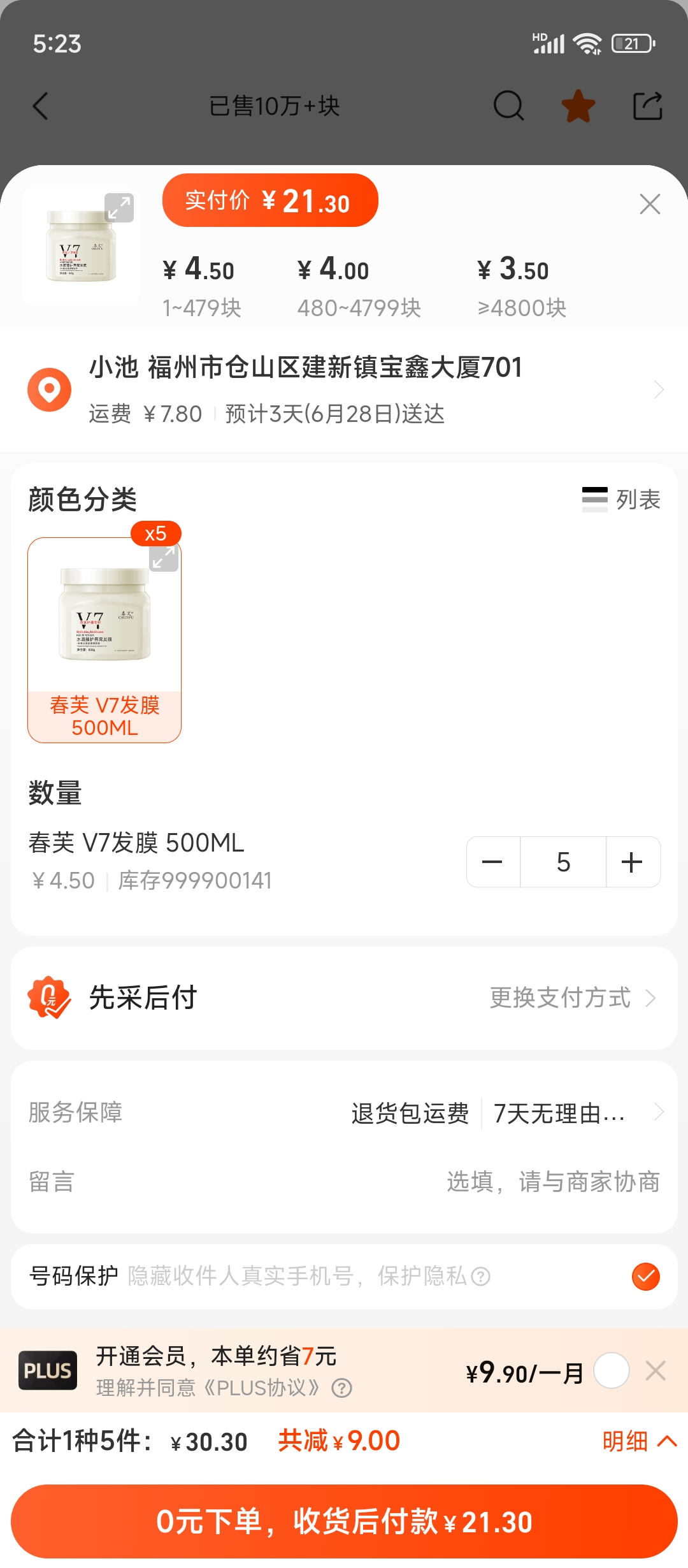View 服务保障 service guarantee details

[506, 1113]
